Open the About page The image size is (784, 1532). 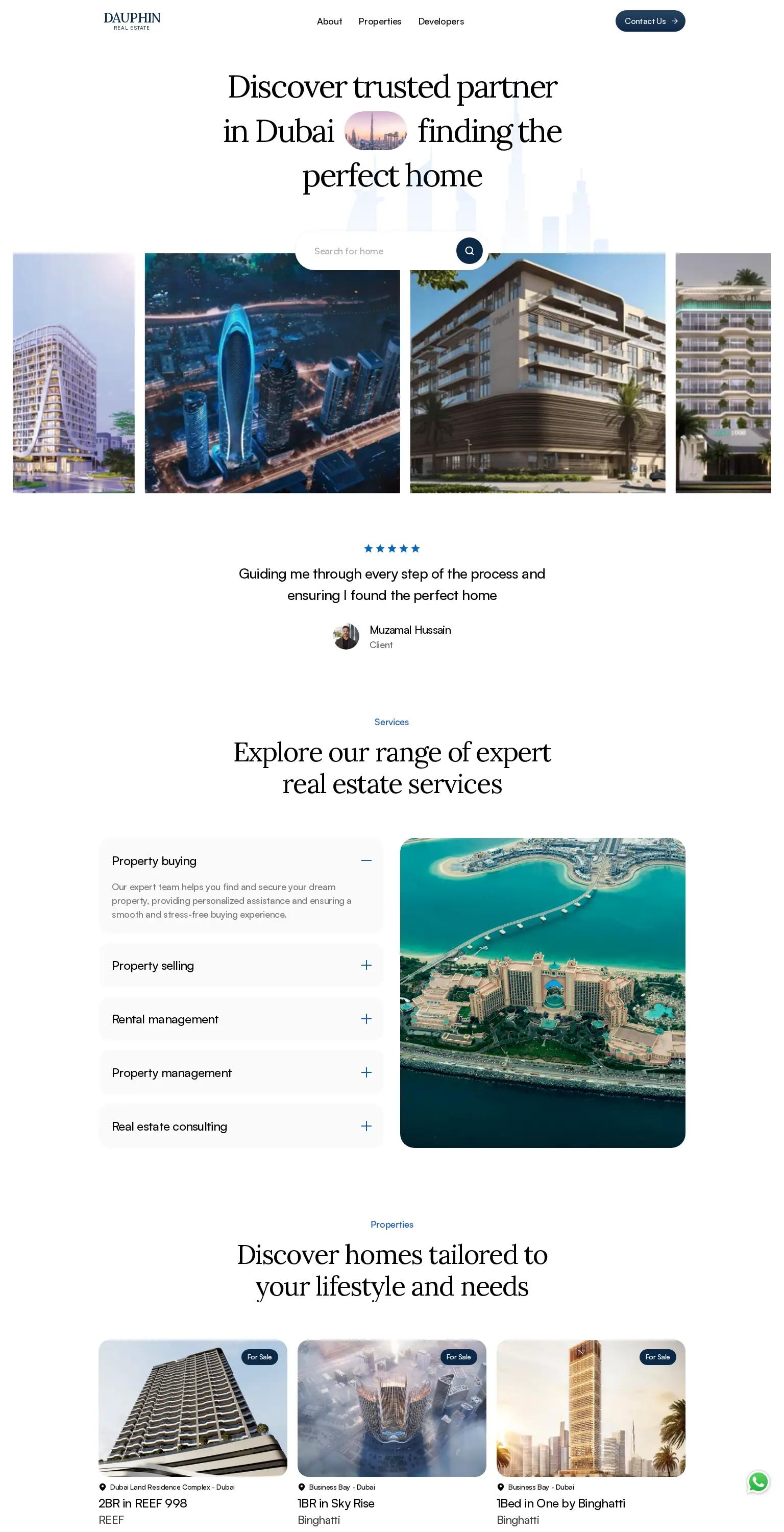pos(329,21)
